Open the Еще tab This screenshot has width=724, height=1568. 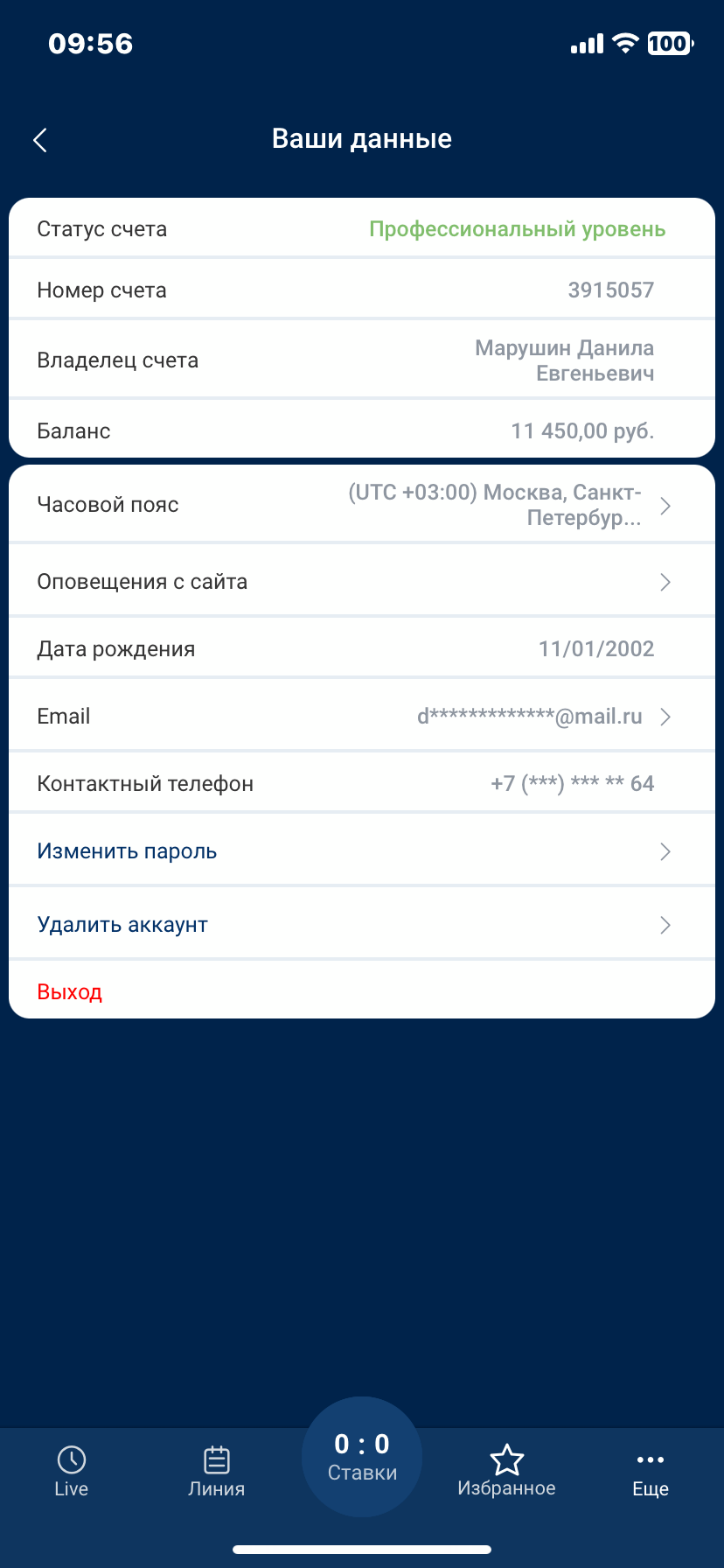coord(651,1472)
